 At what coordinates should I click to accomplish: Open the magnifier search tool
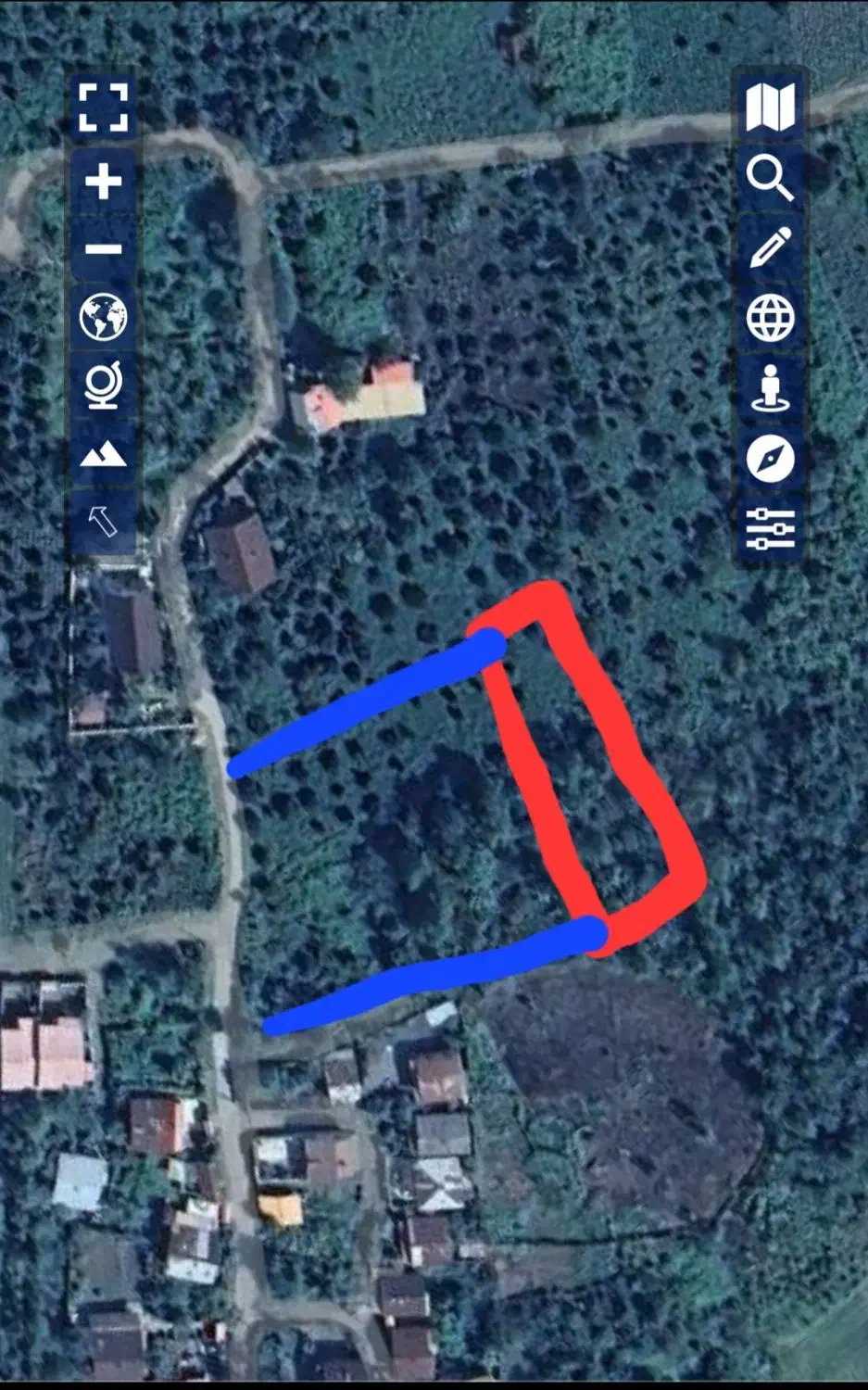click(770, 177)
